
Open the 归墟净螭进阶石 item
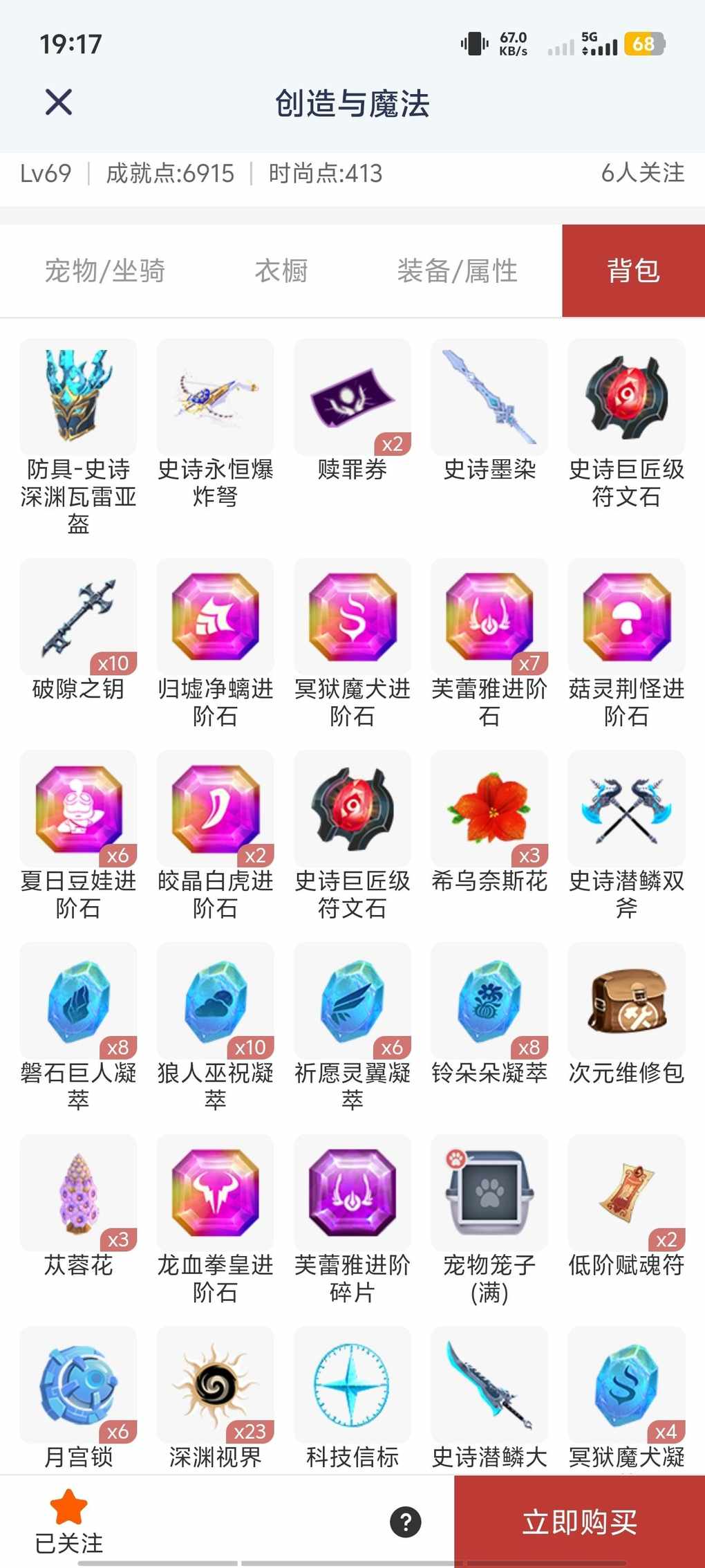pyautogui.click(x=215, y=617)
